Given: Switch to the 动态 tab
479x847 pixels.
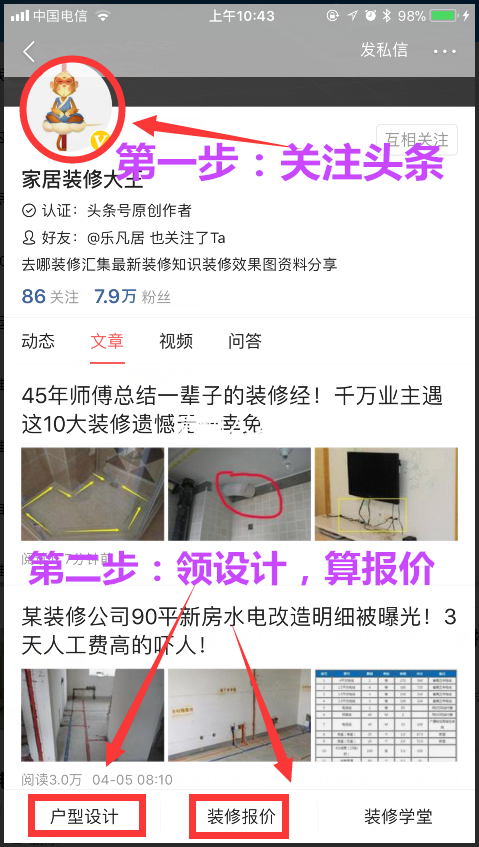Looking at the screenshot, I should [x=38, y=341].
